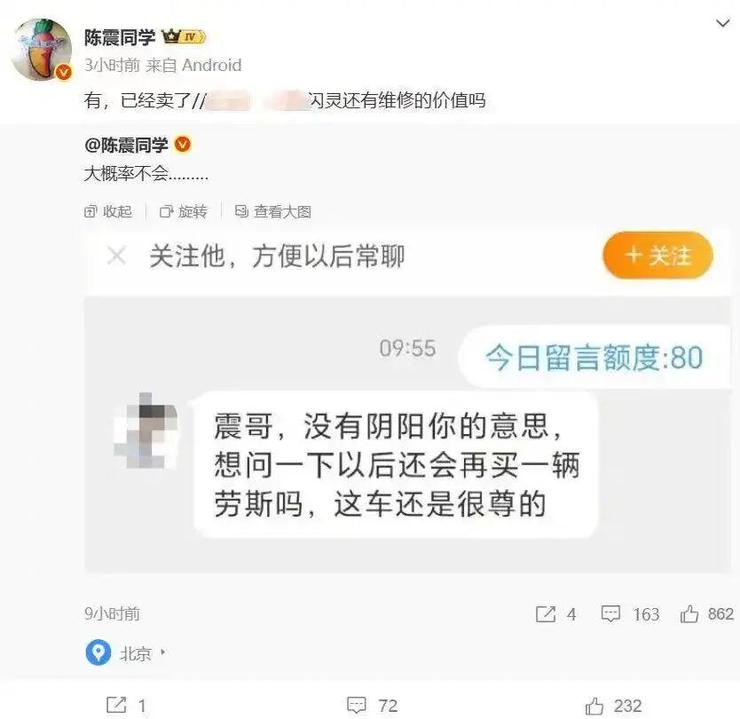Viewport: 740px width, 719px height.
Task: Open this post's 72 comments
Action: pos(373,705)
